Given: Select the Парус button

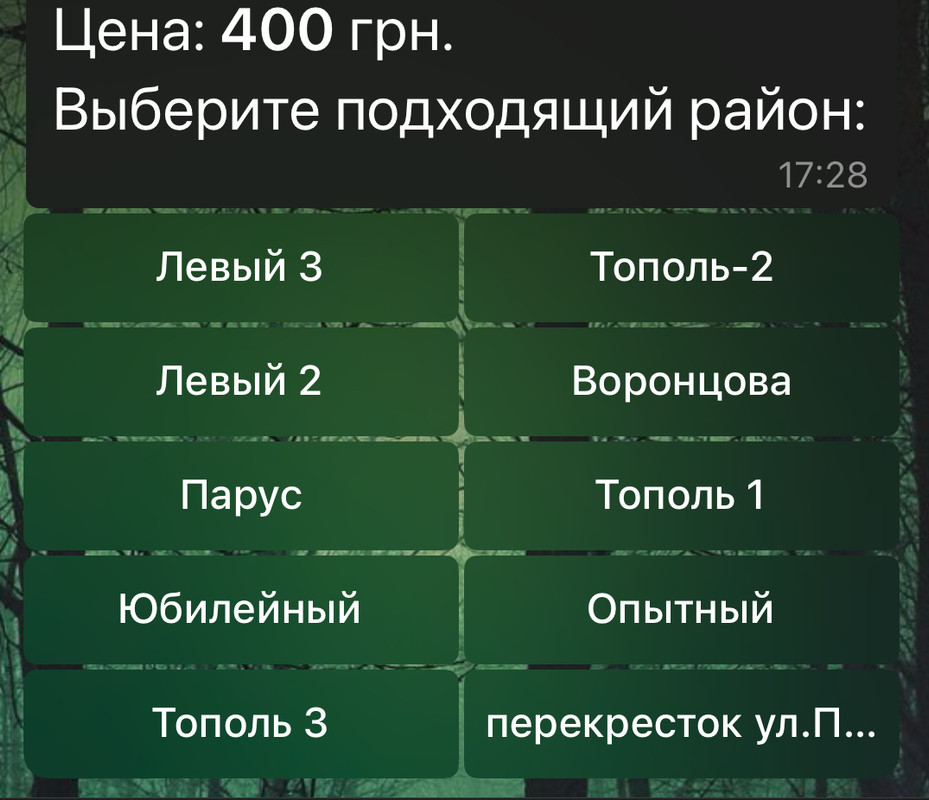Looking at the screenshot, I should [x=240, y=495].
